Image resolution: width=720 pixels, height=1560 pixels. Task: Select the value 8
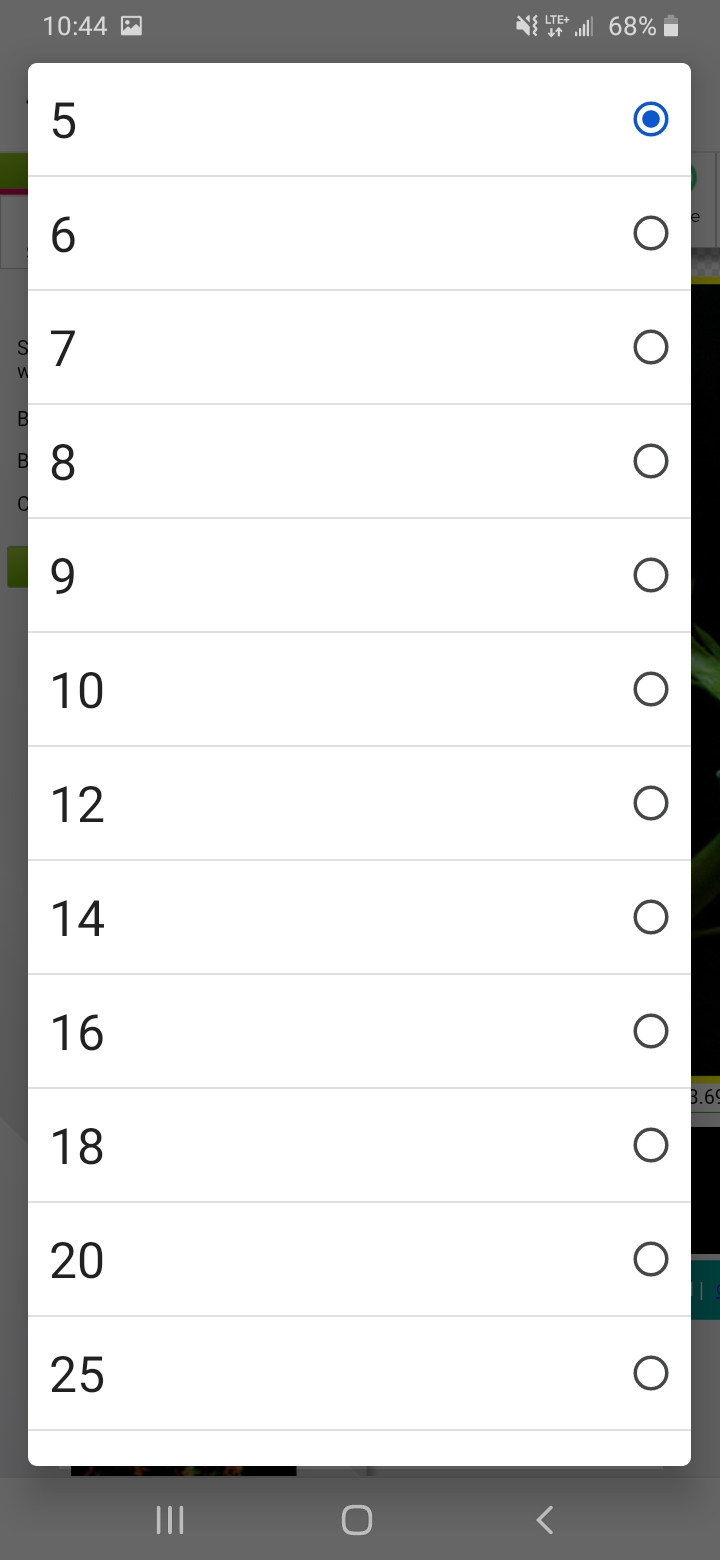pos(359,462)
